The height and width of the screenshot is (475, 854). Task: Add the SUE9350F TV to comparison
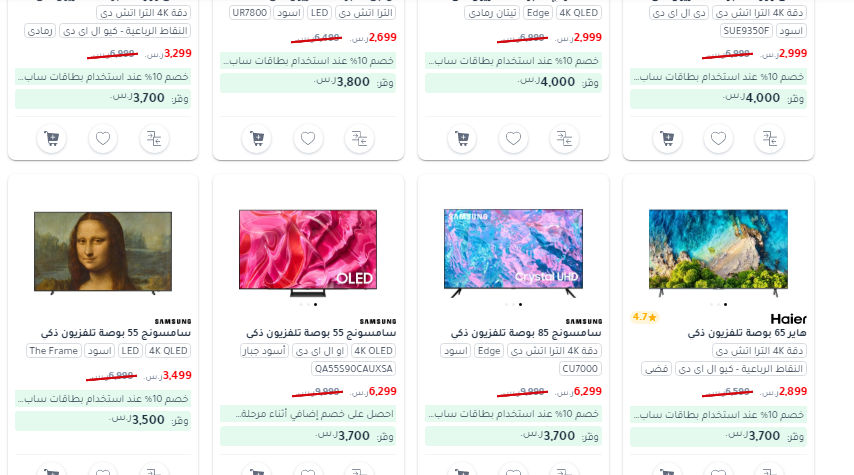pos(768,139)
